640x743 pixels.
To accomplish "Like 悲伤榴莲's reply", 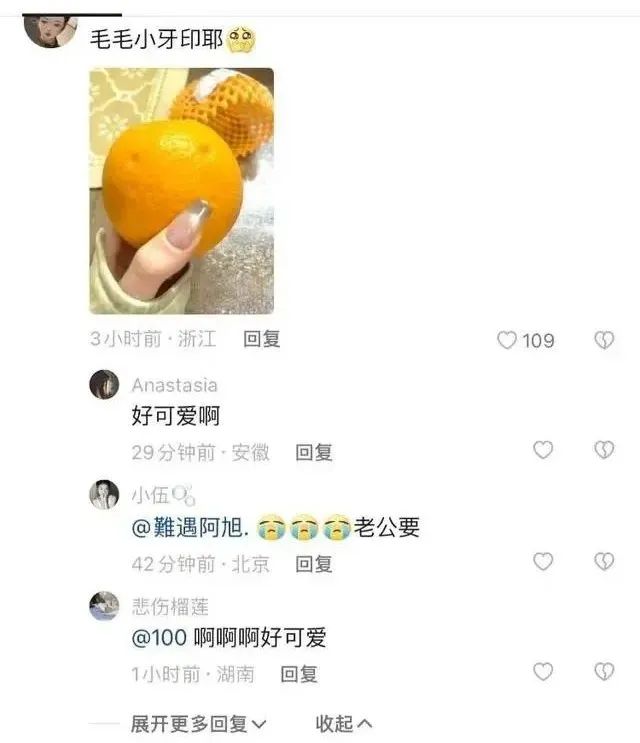I will point(543,672).
